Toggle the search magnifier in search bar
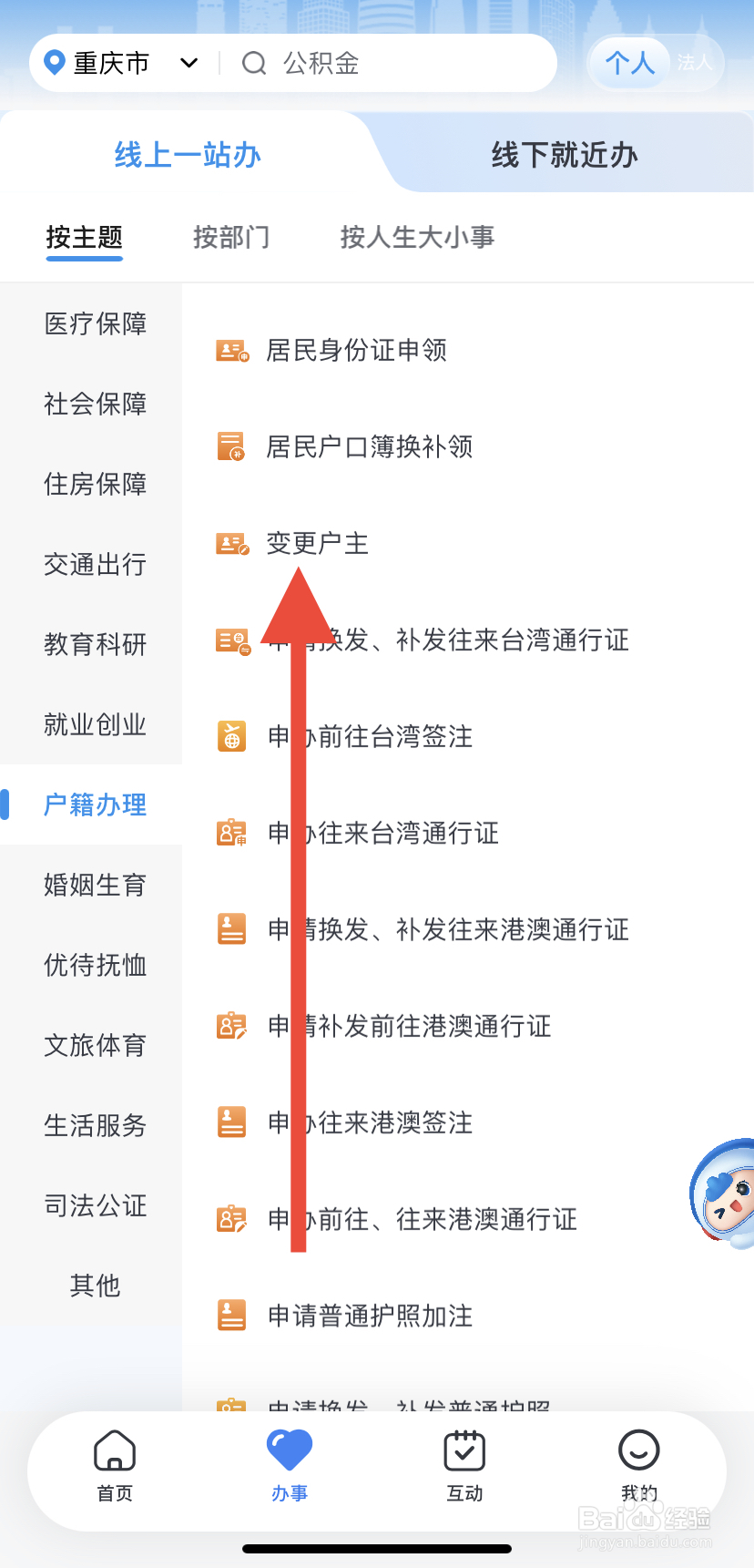Screen dimensions: 754x1568 pos(253,63)
